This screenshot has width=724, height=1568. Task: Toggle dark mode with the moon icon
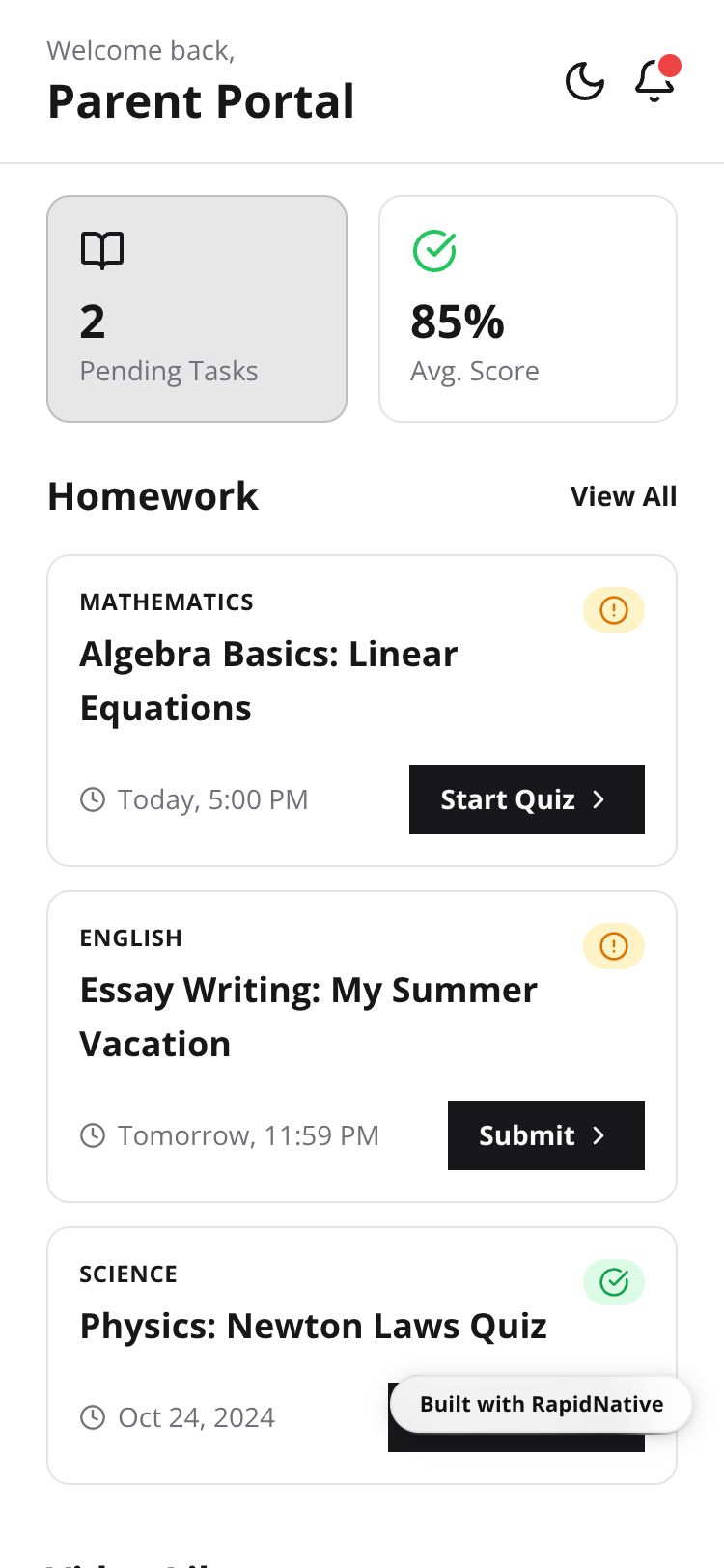pos(584,81)
